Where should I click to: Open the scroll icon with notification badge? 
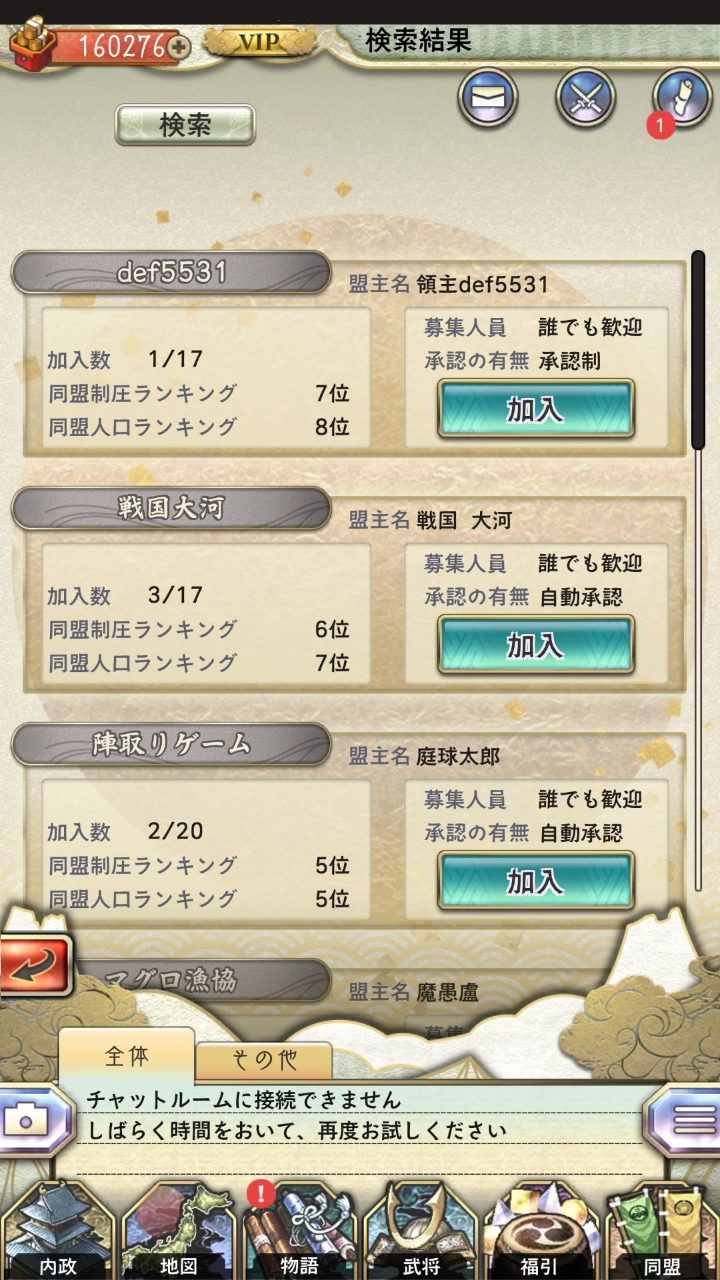coord(681,98)
